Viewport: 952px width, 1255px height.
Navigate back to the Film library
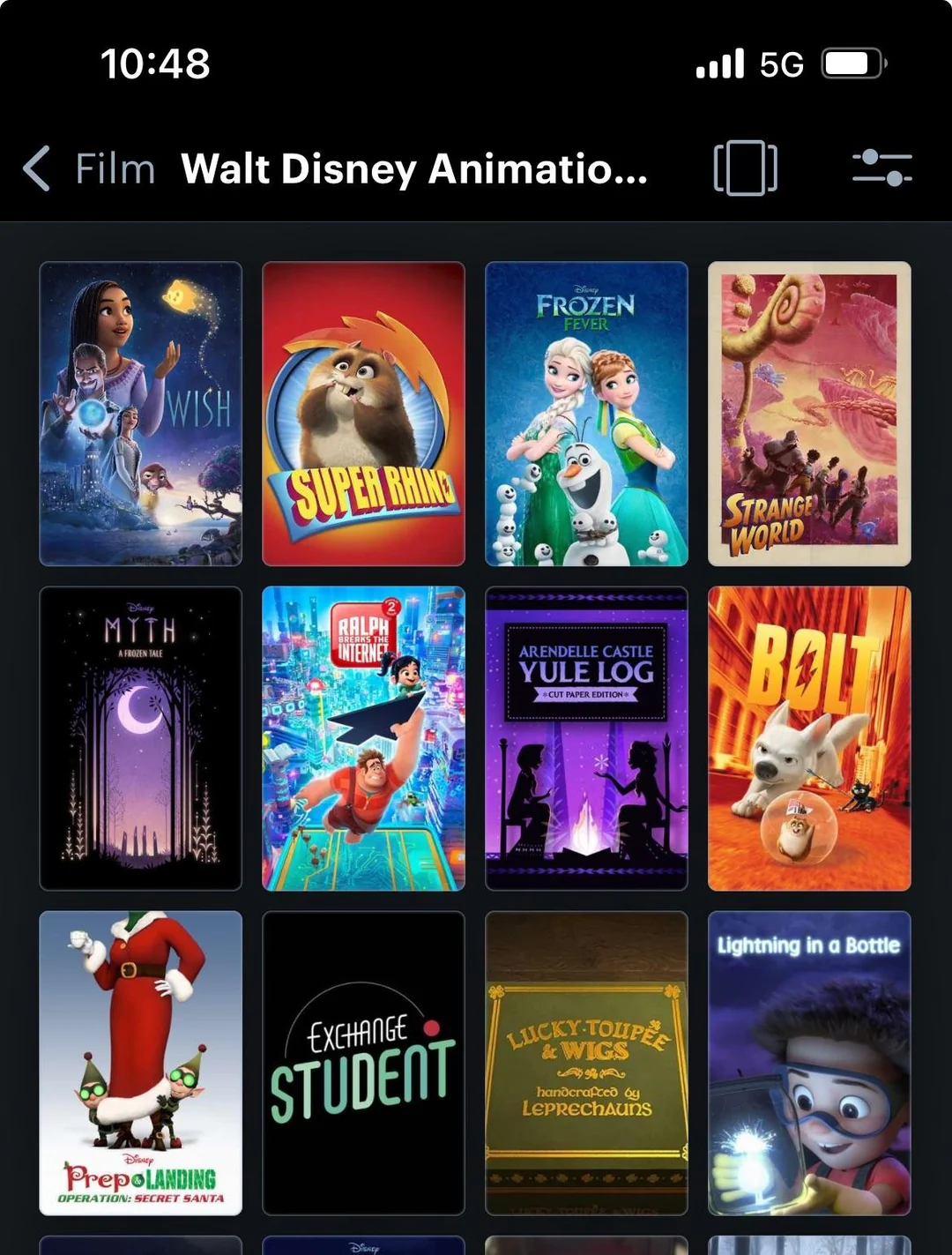pyautogui.click(x=97, y=168)
